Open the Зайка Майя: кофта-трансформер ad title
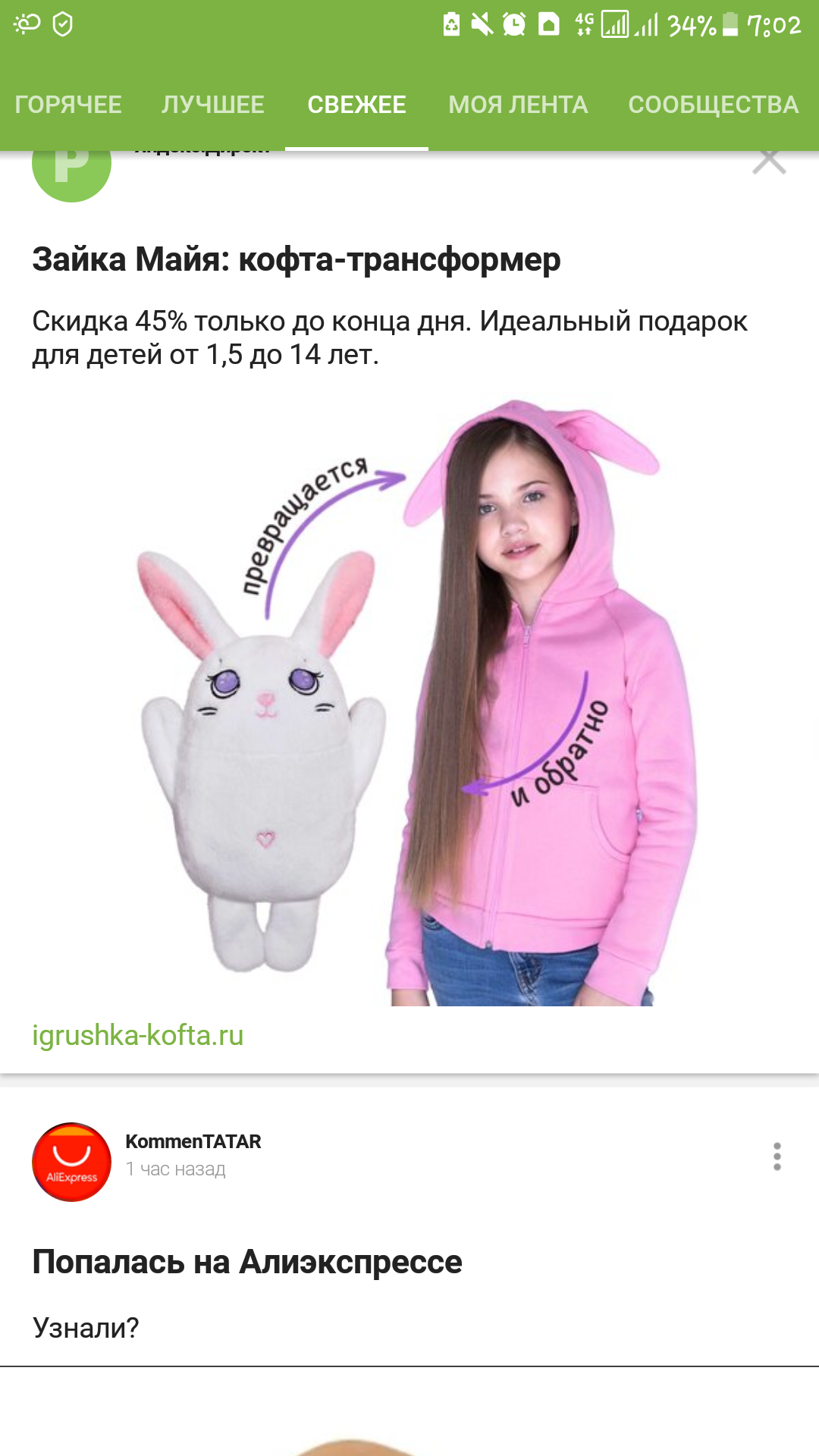Viewport: 819px width, 1456px height. 296,259
